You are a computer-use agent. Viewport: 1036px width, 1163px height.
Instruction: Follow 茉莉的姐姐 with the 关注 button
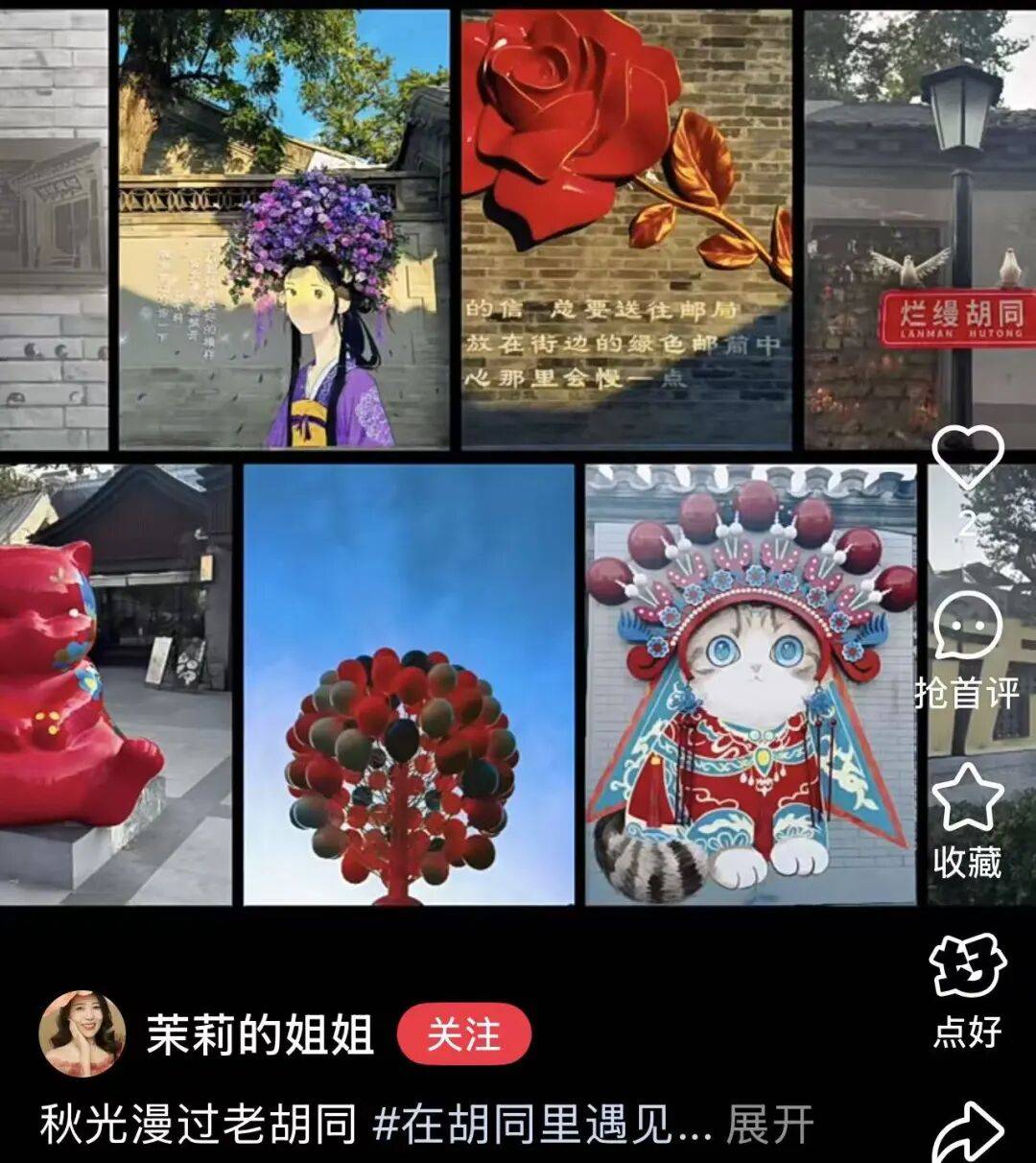tap(464, 1034)
